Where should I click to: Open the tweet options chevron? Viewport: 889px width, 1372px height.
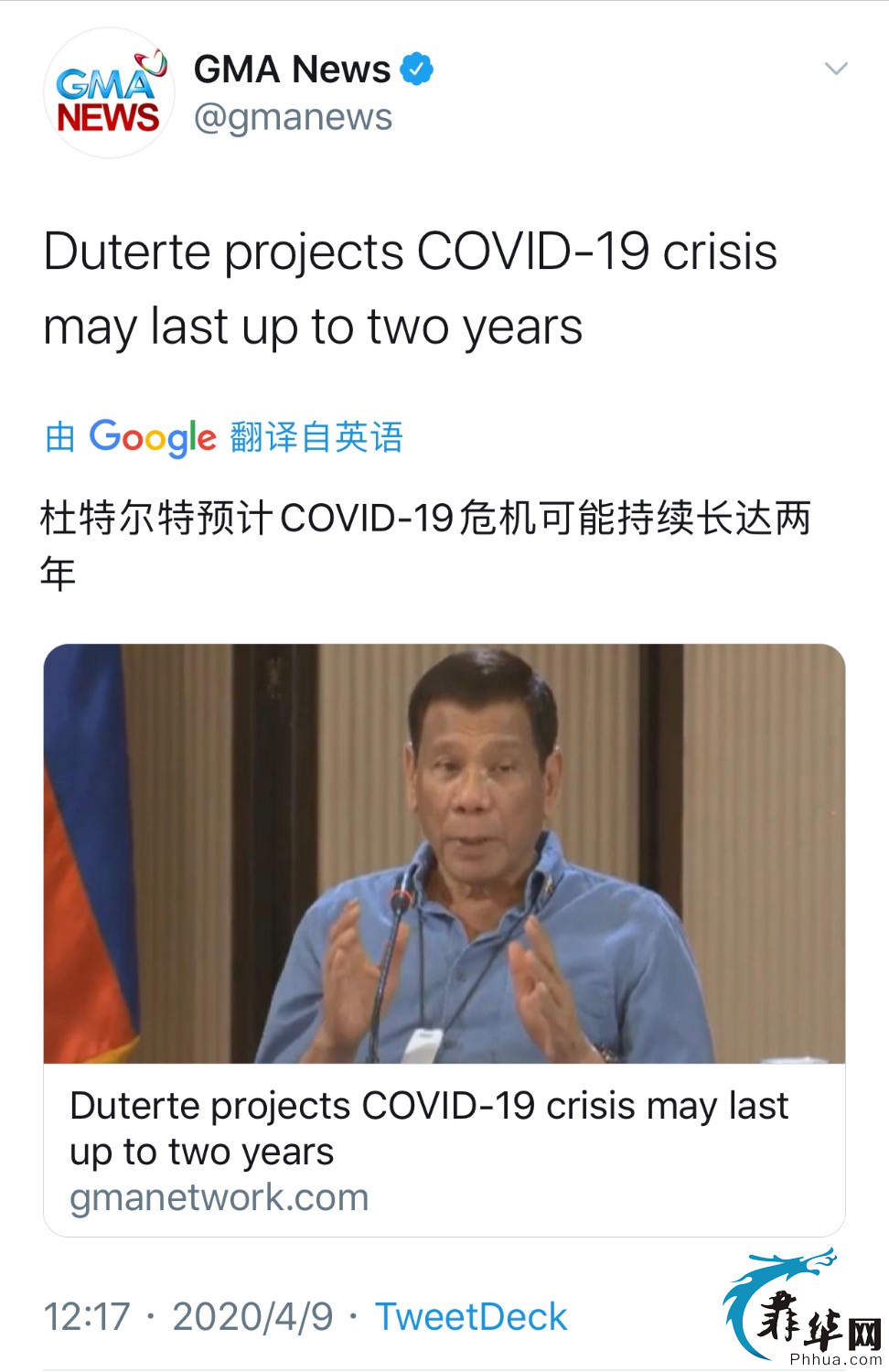[x=836, y=70]
